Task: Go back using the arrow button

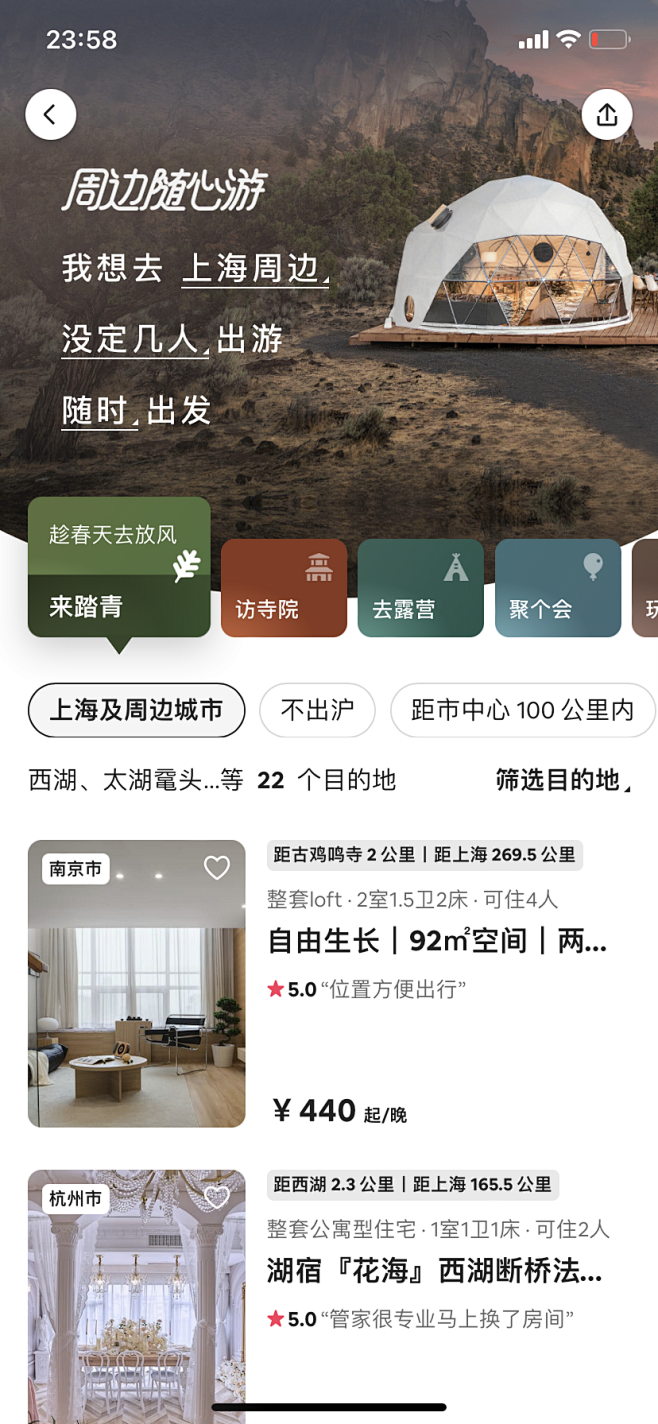Action: pyautogui.click(x=51, y=115)
